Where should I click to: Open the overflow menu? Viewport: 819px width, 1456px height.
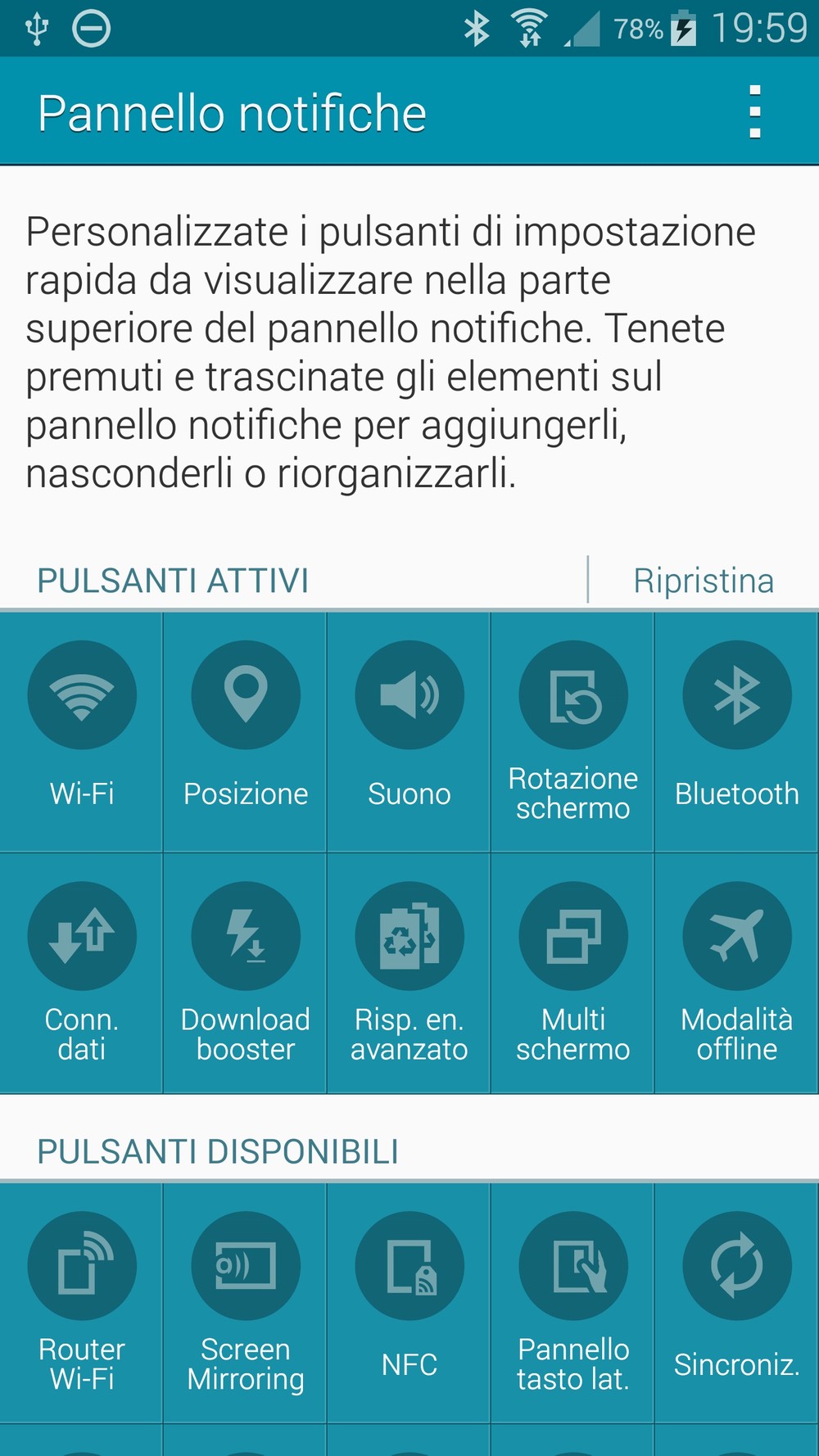[754, 112]
